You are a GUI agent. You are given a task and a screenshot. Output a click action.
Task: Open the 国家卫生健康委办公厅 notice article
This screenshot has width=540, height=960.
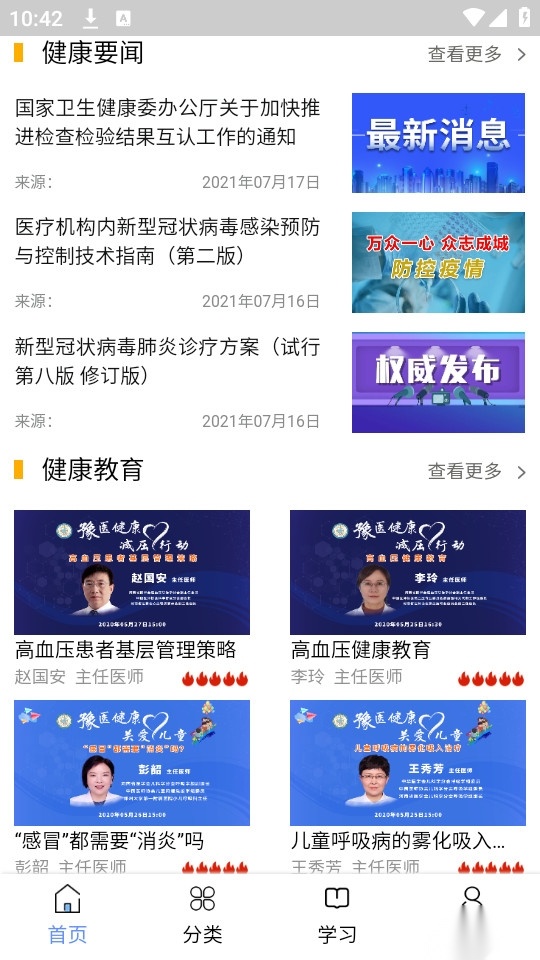(270, 143)
